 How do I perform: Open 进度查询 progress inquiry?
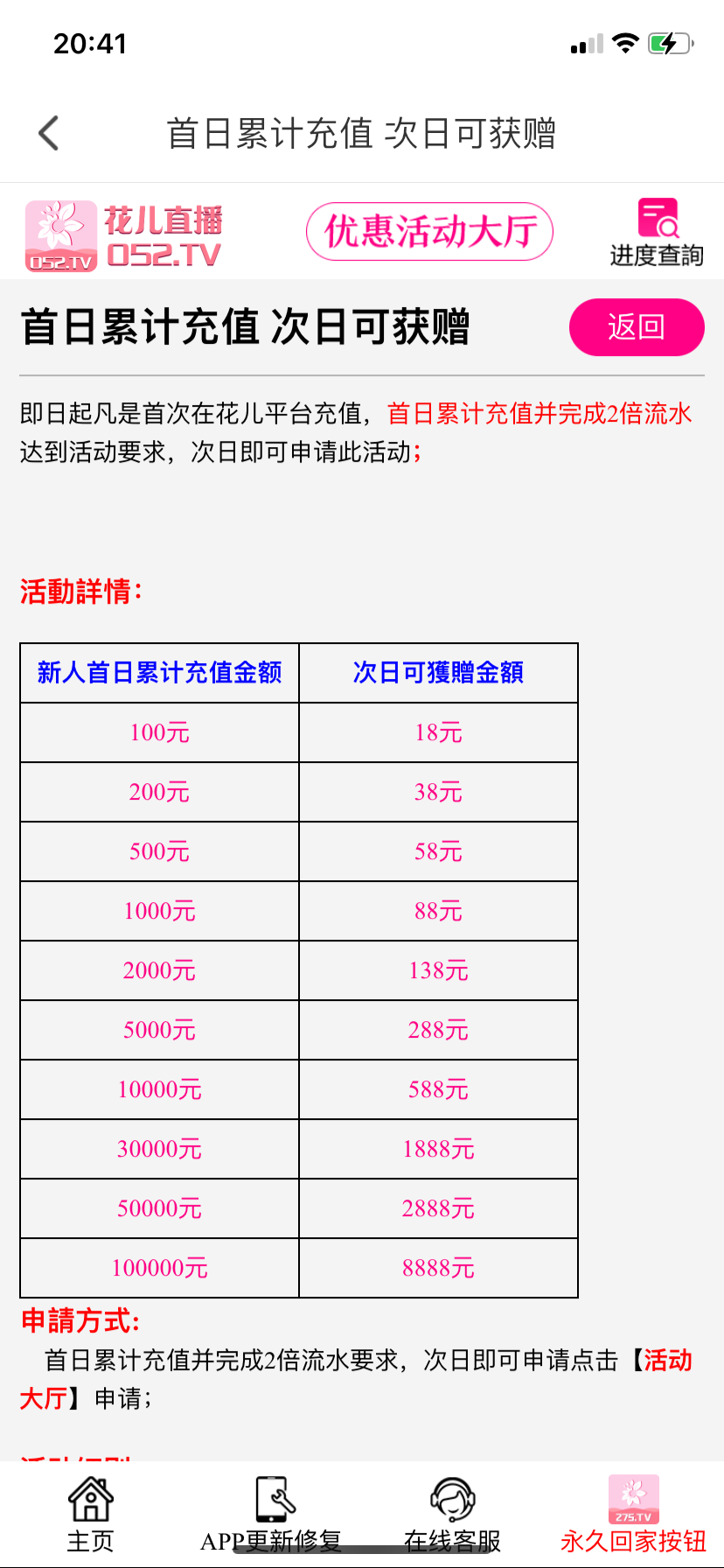click(x=657, y=234)
